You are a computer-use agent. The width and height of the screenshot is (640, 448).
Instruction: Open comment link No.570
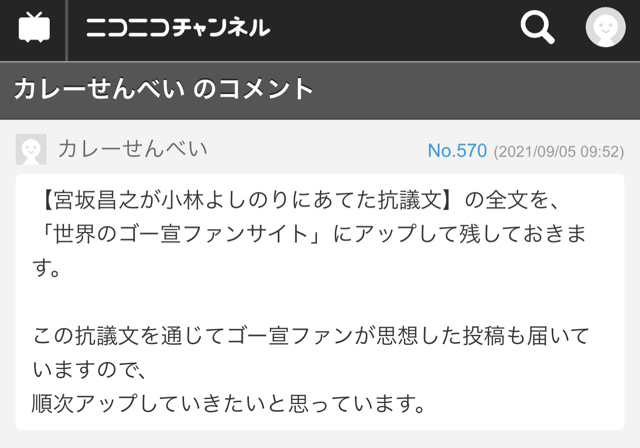[x=457, y=151]
